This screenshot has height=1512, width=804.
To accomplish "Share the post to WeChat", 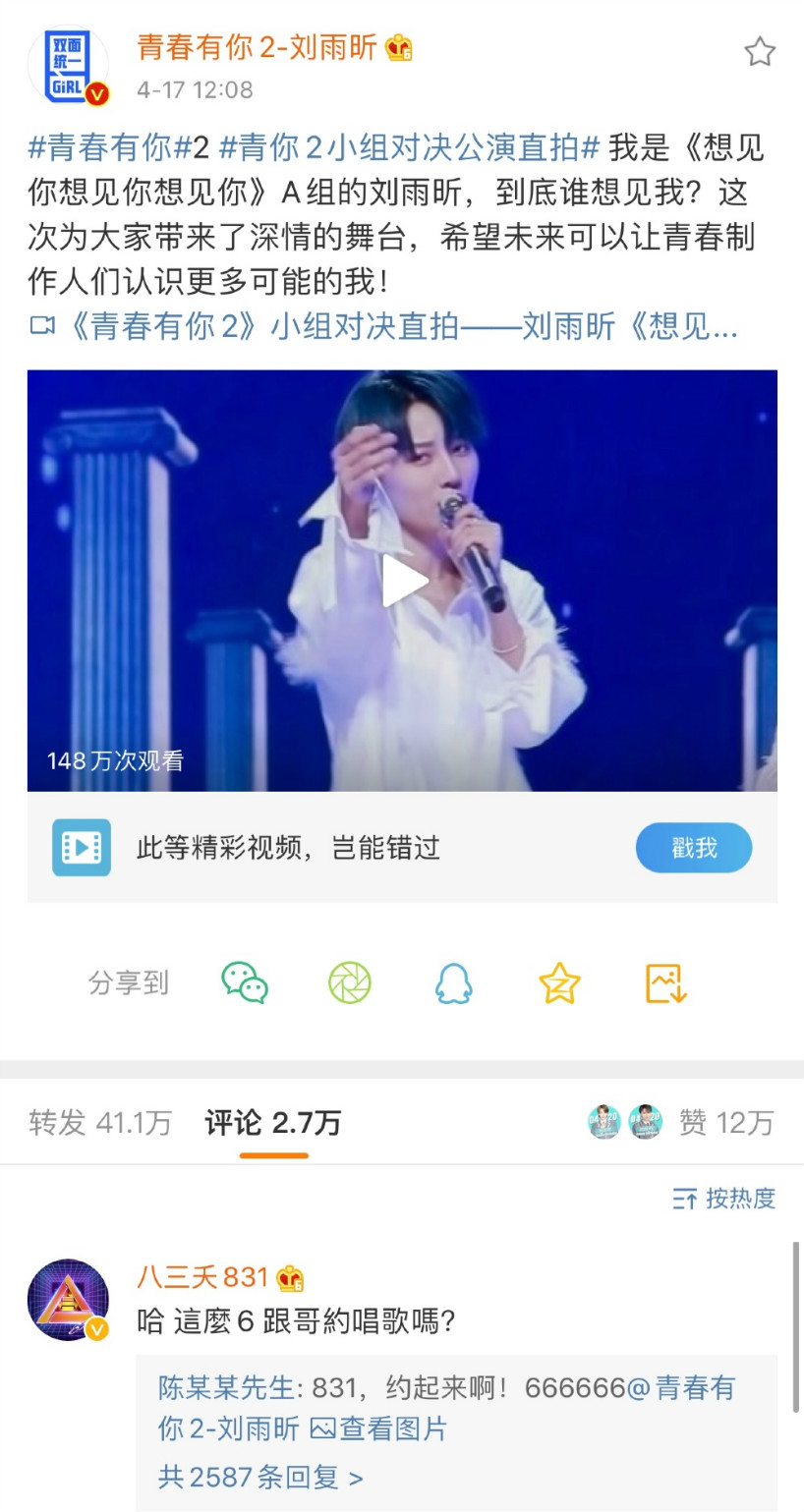I will tap(244, 982).
